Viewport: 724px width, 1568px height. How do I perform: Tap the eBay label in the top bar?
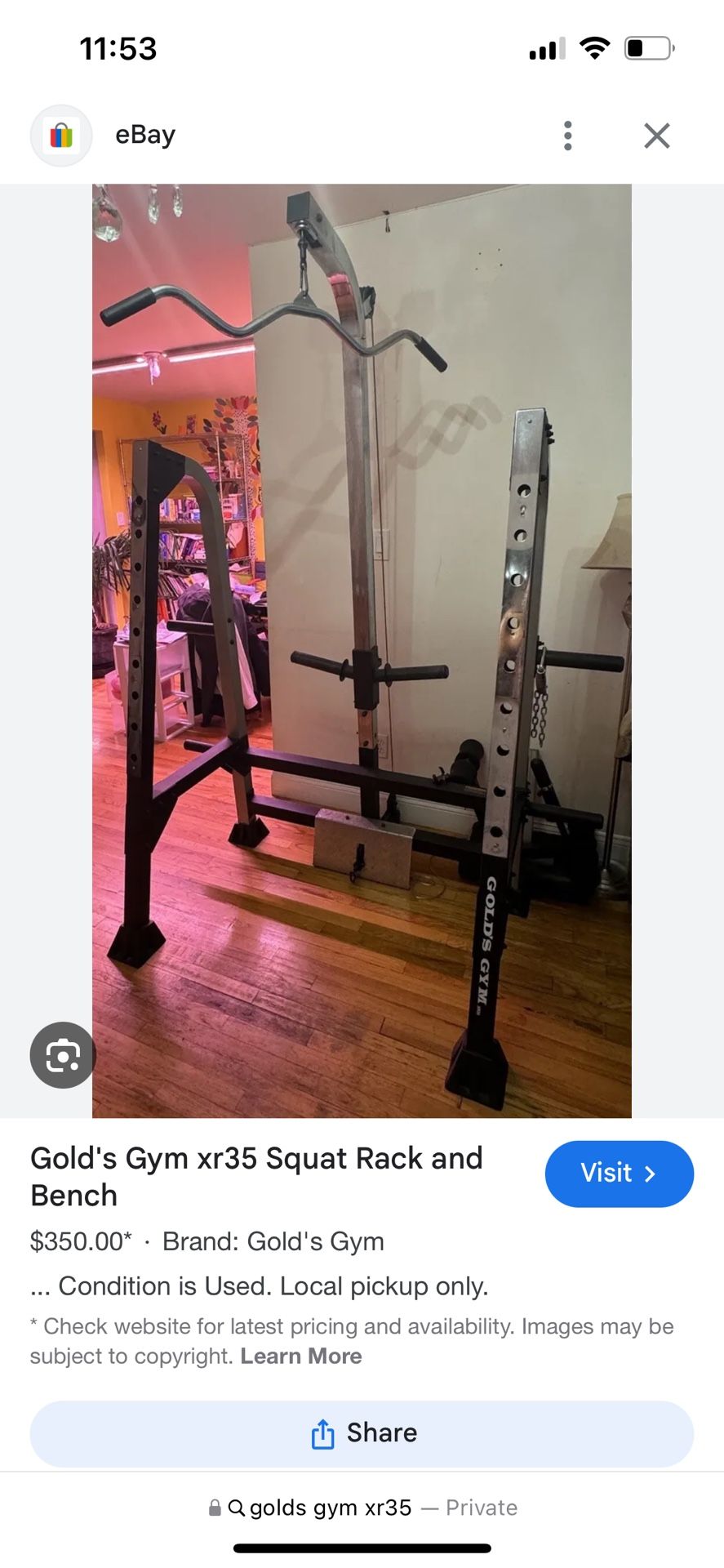(144, 135)
